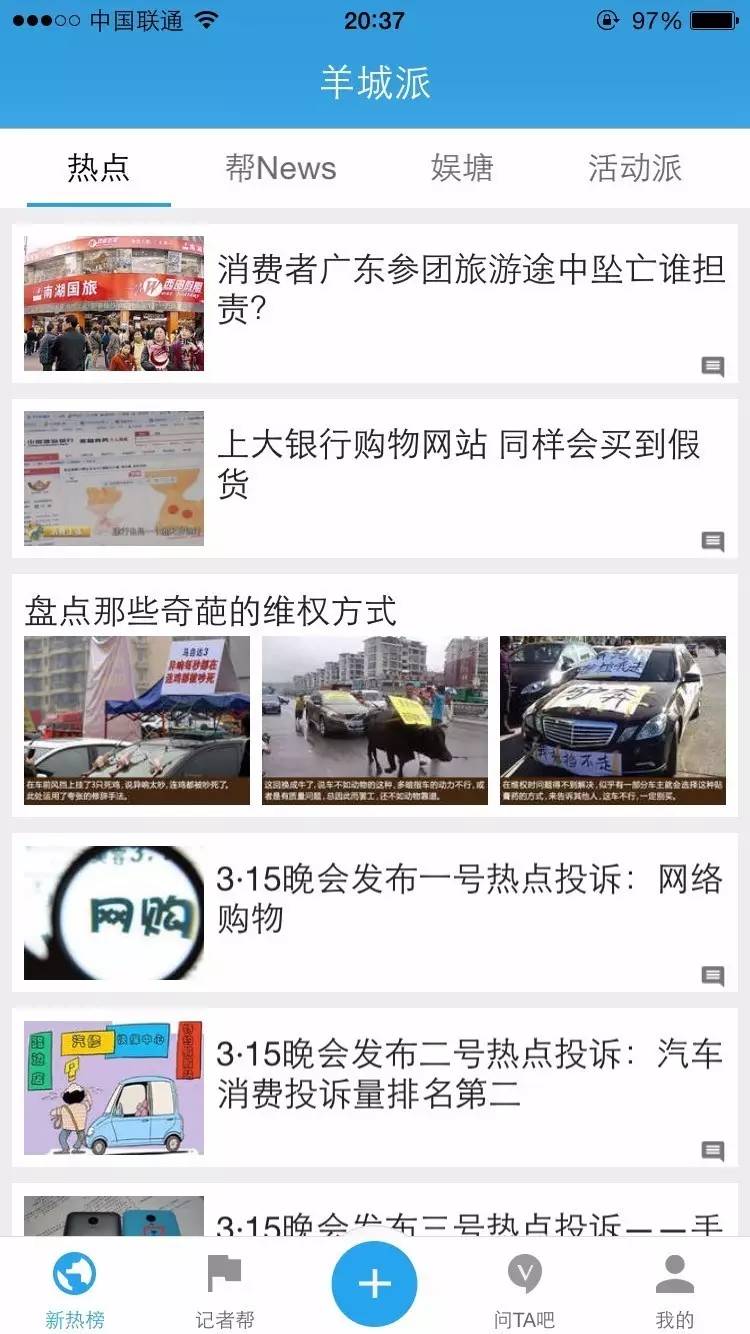
Task: Switch to the 帮News tab
Action: click(x=281, y=168)
